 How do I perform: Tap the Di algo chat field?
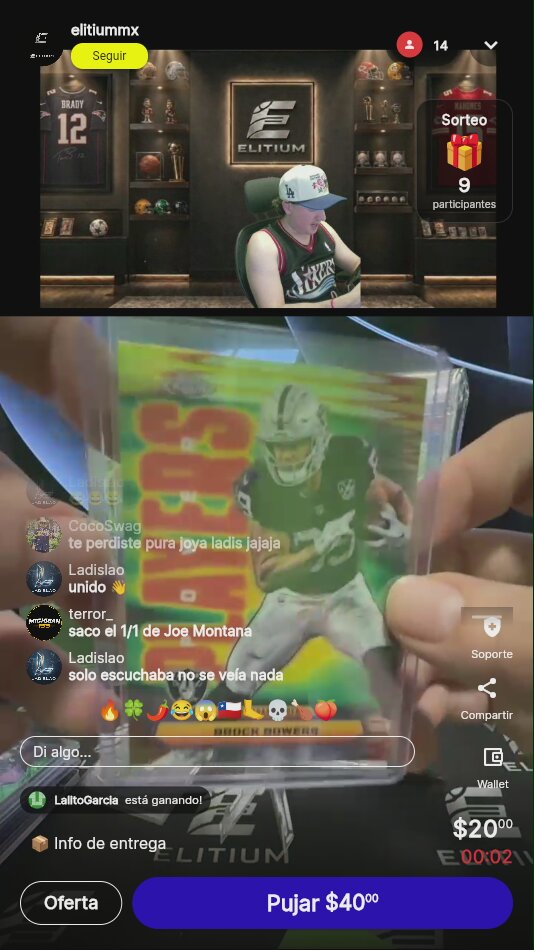click(217, 752)
